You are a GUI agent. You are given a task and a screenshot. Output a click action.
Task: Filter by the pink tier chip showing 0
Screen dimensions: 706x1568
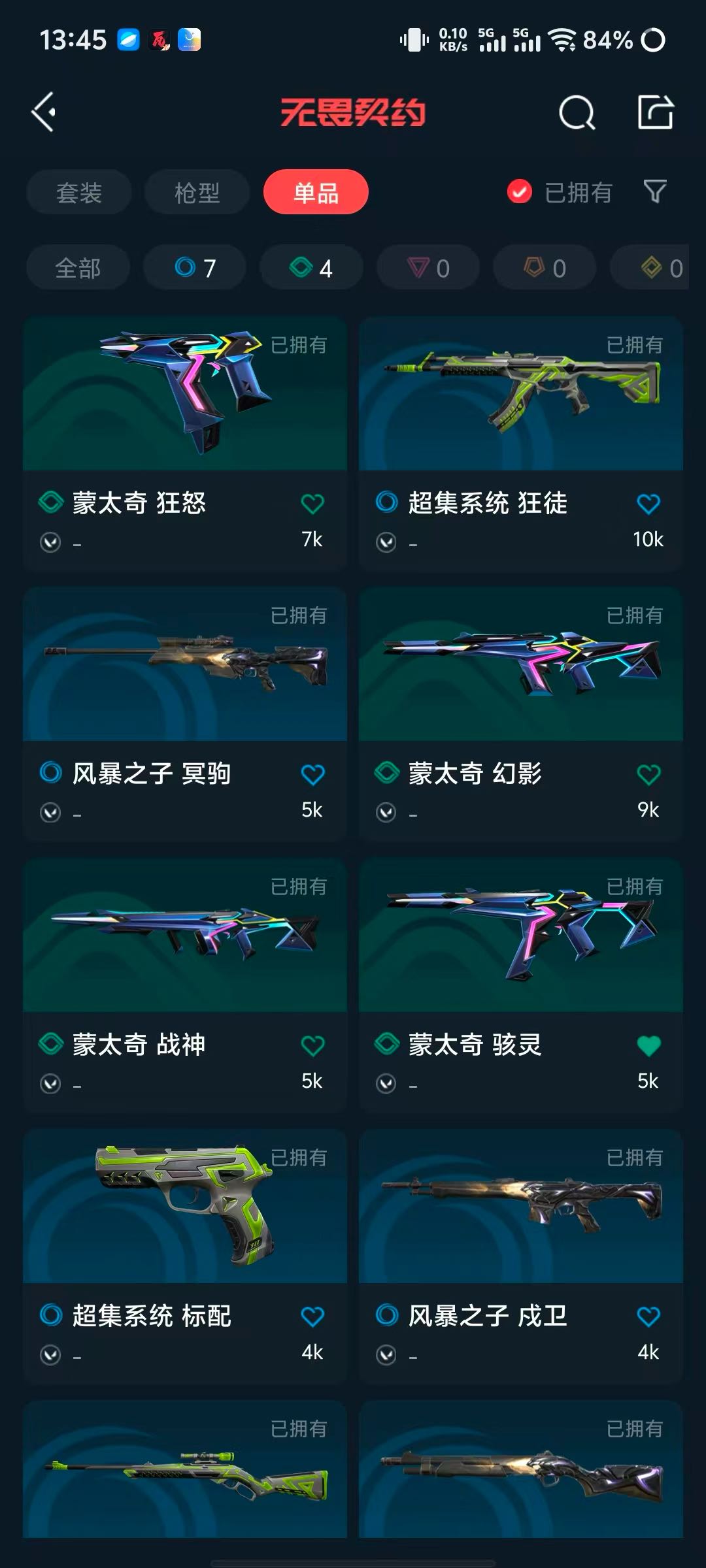tap(428, 268)
